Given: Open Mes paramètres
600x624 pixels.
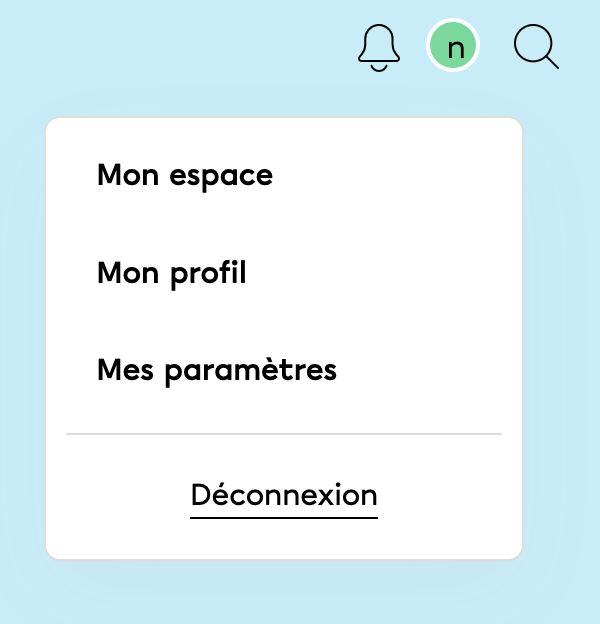Looking at the screenshot, I should (x=217, y=371).
